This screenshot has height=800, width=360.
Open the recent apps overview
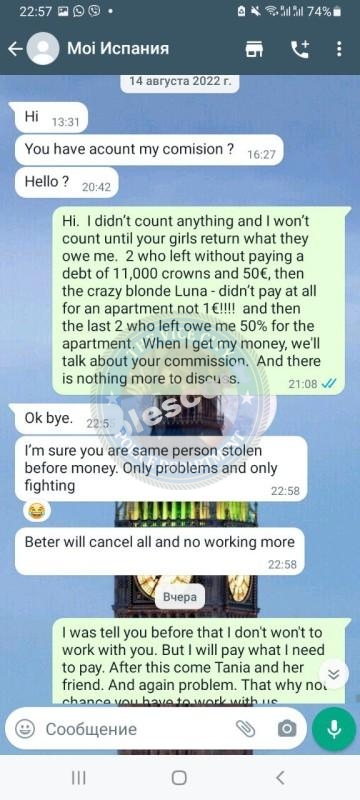coord(79,778)
